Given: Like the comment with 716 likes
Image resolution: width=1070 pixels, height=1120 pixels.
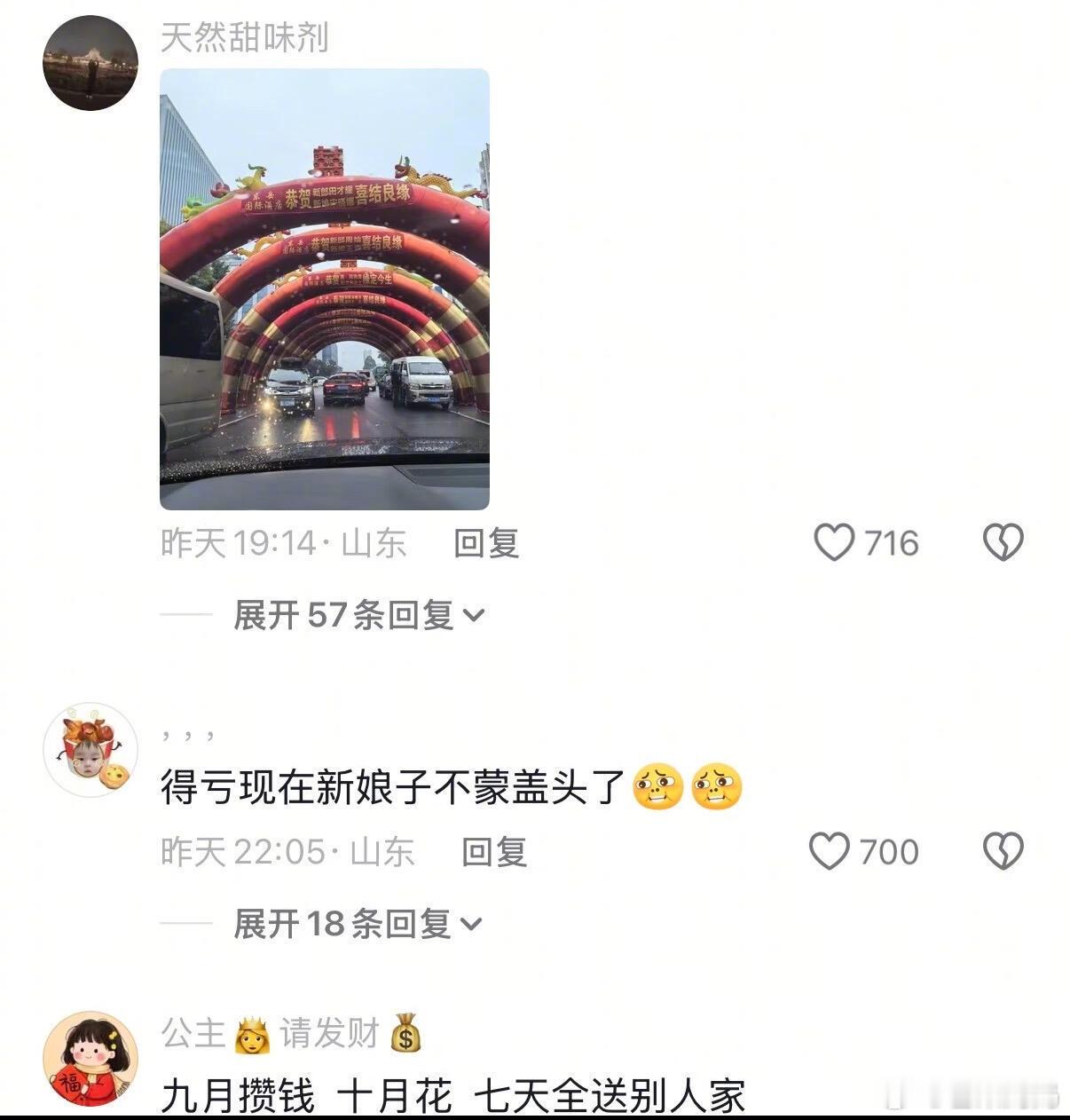Looking at the screenshot, I should point(834,542).
